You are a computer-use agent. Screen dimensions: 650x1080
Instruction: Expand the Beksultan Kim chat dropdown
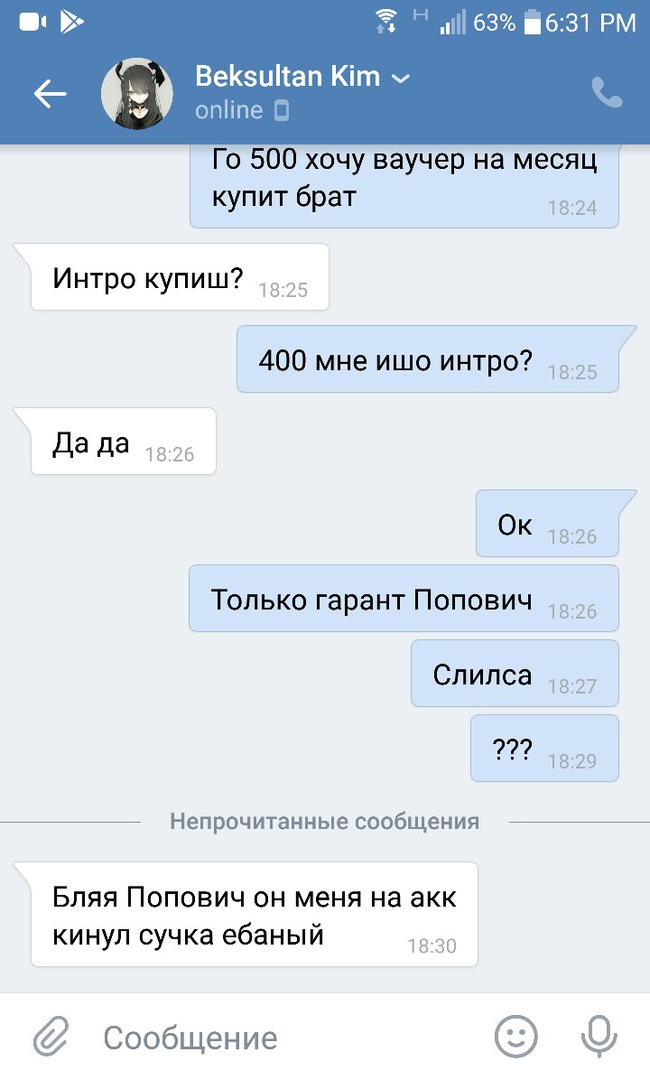pyautogui.click(x=401, y=79)
